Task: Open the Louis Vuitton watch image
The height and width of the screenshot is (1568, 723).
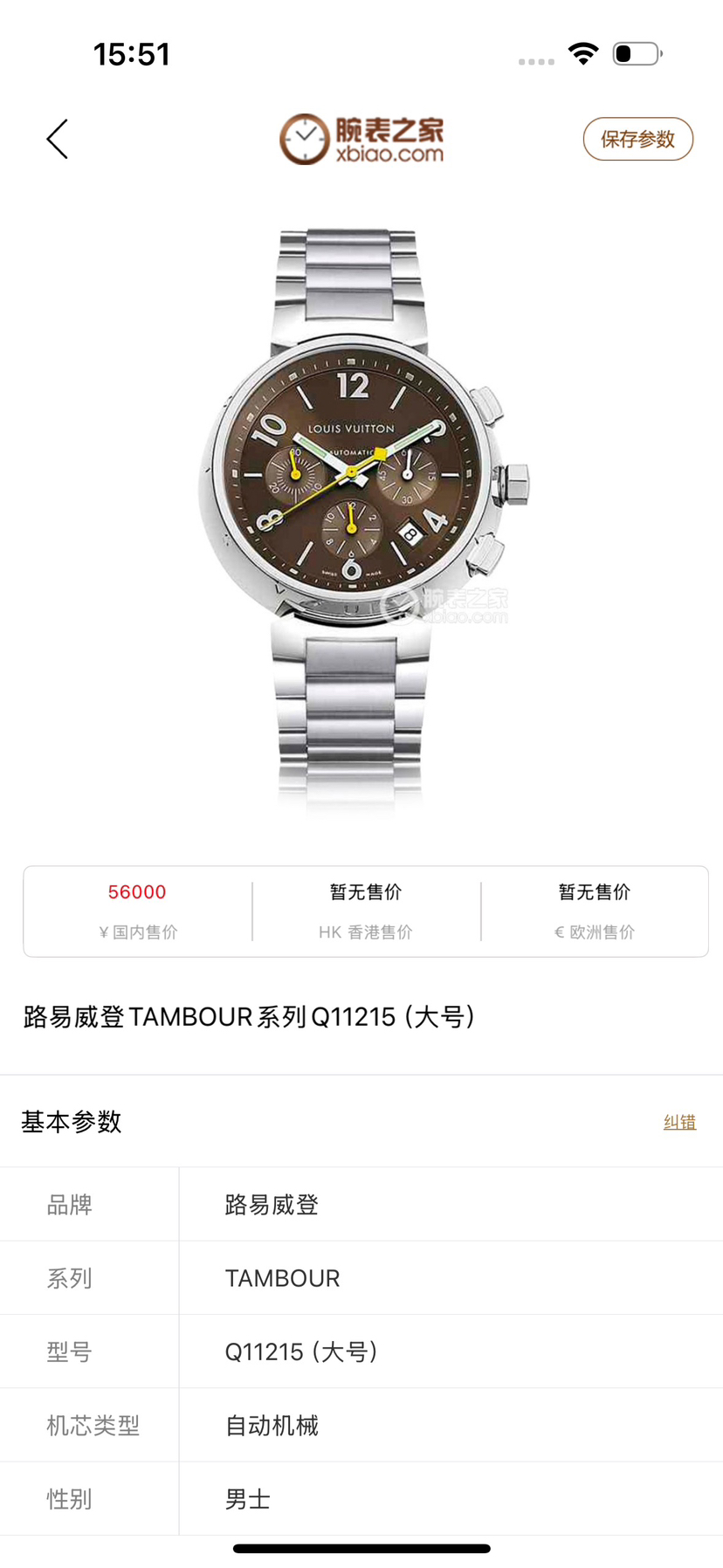Action: coord(360,515)
